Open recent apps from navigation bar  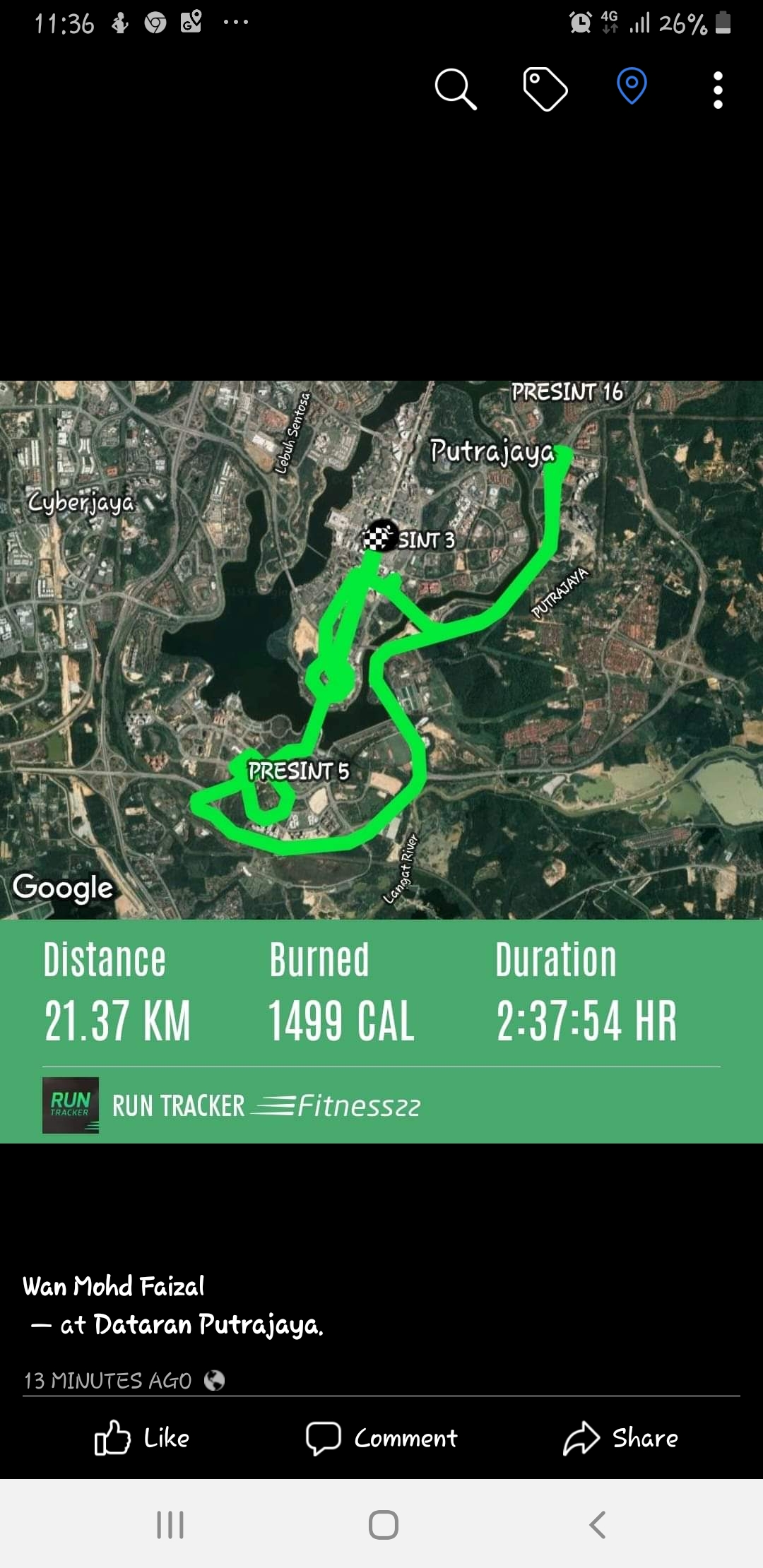[x=170, y=1524]
